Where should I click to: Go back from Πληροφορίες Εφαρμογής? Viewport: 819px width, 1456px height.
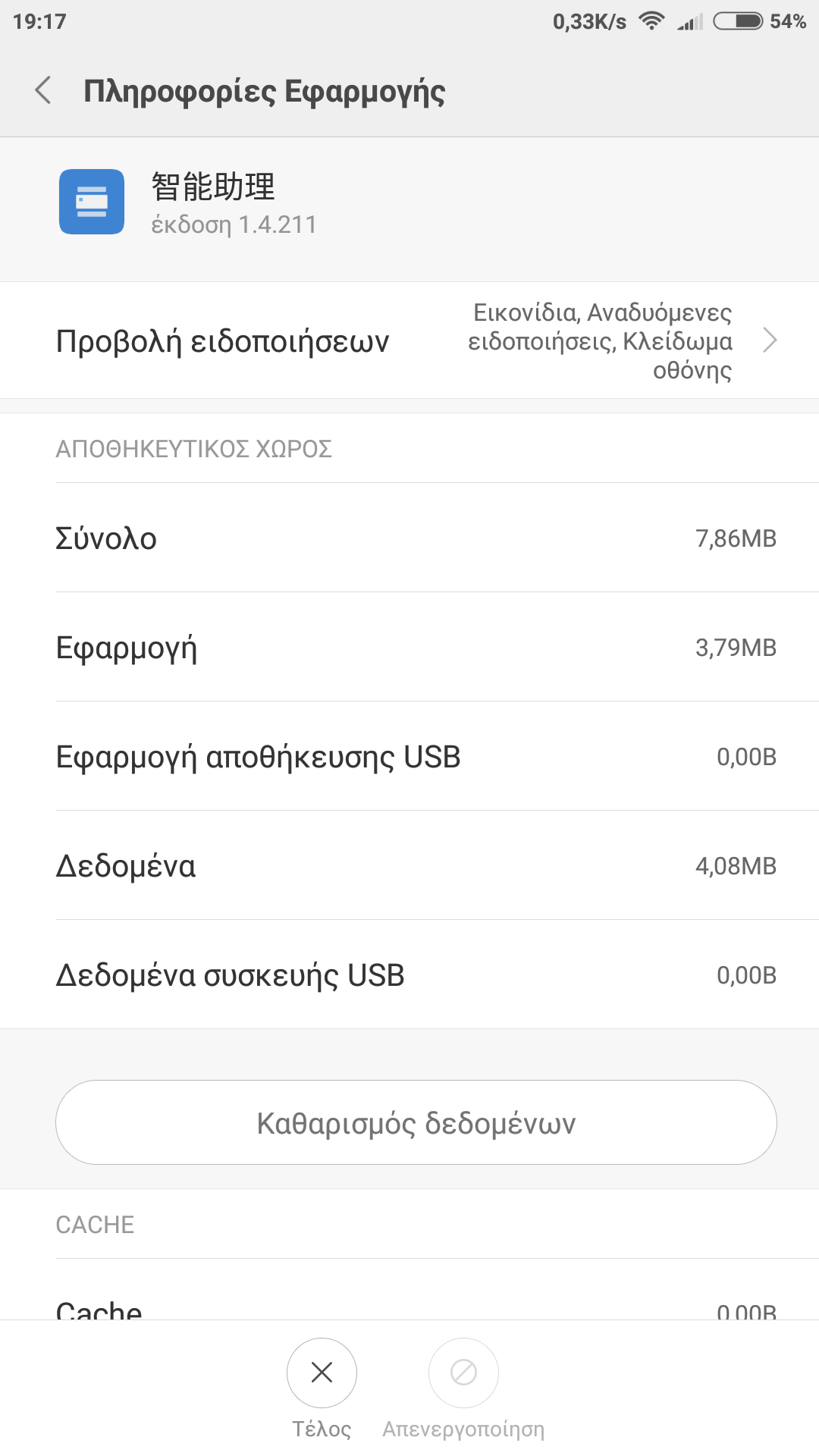click(44, 90)
